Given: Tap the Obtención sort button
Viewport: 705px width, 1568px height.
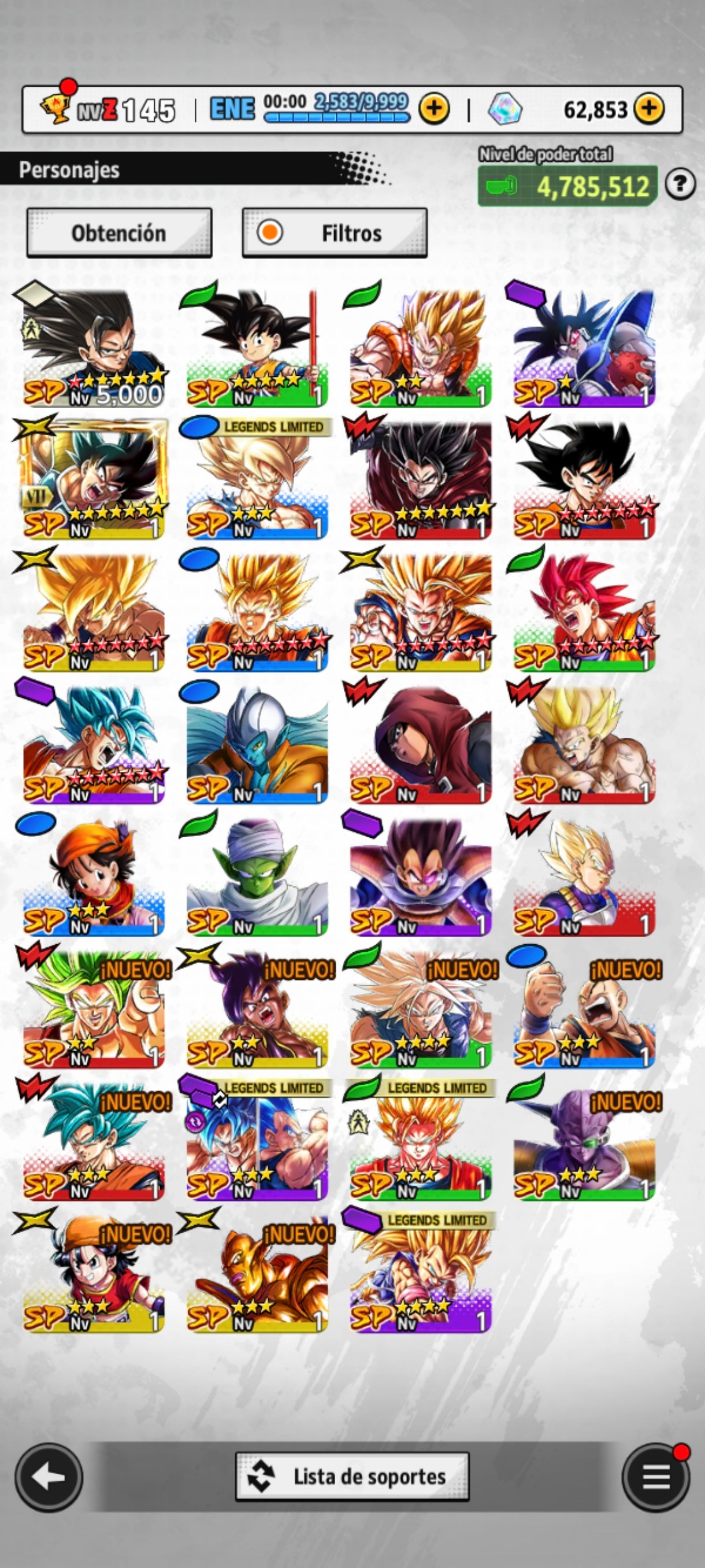Looking at the screenshot, I should coord(119,233).
